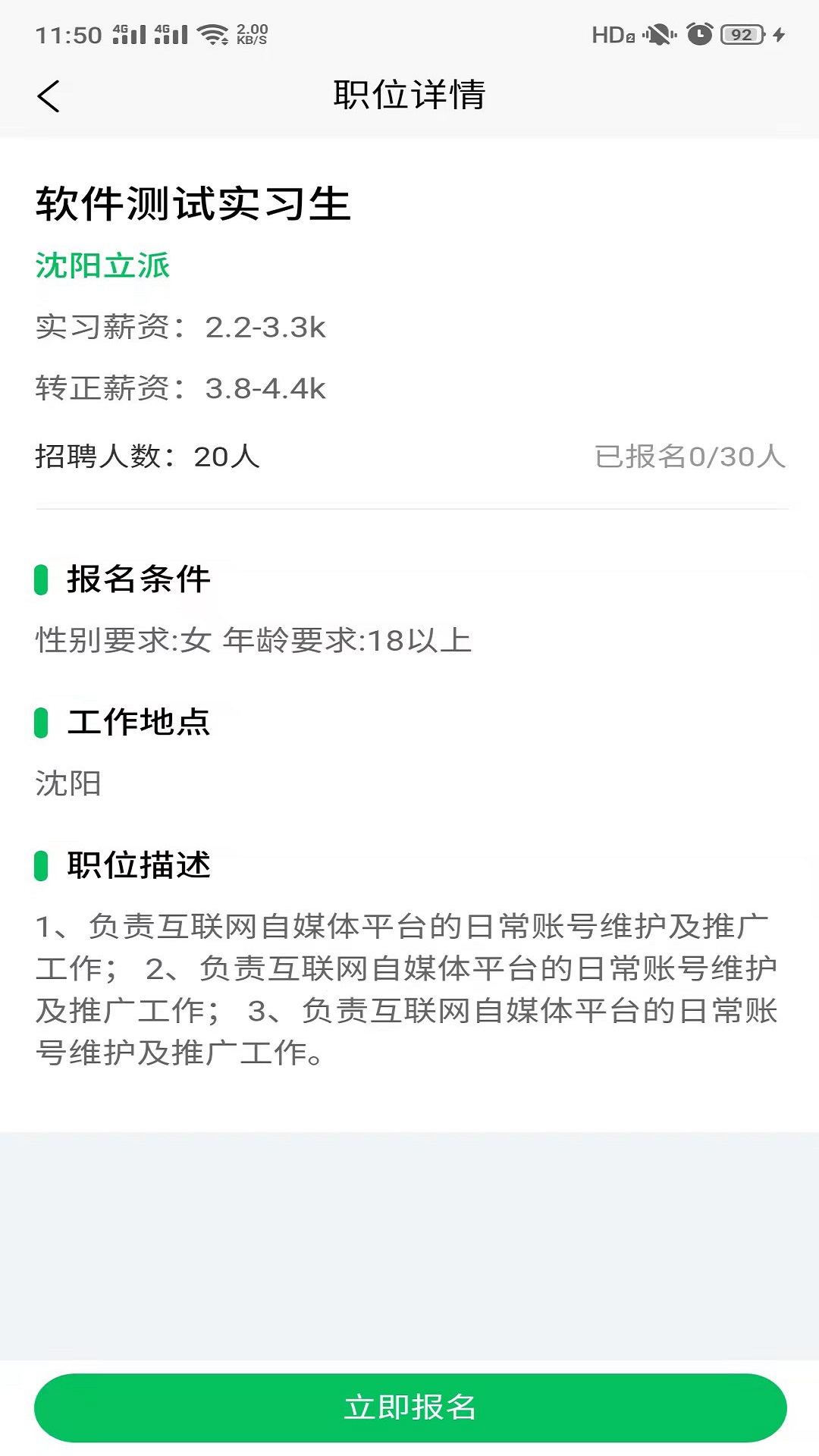Tap the 立即报名 button to apply

(x=409, y=1407)
